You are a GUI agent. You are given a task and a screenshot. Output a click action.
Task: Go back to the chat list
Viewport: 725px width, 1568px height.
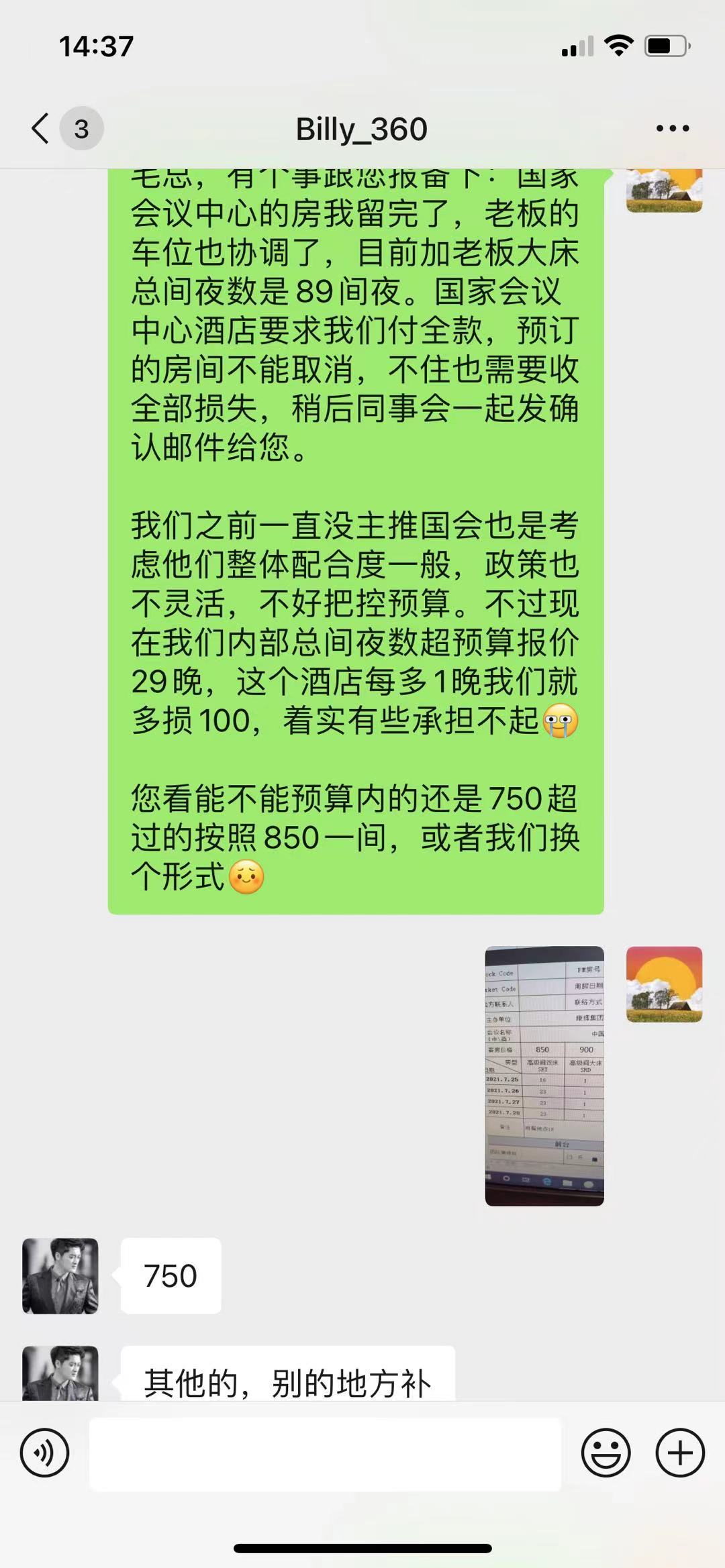click(42, 128)
